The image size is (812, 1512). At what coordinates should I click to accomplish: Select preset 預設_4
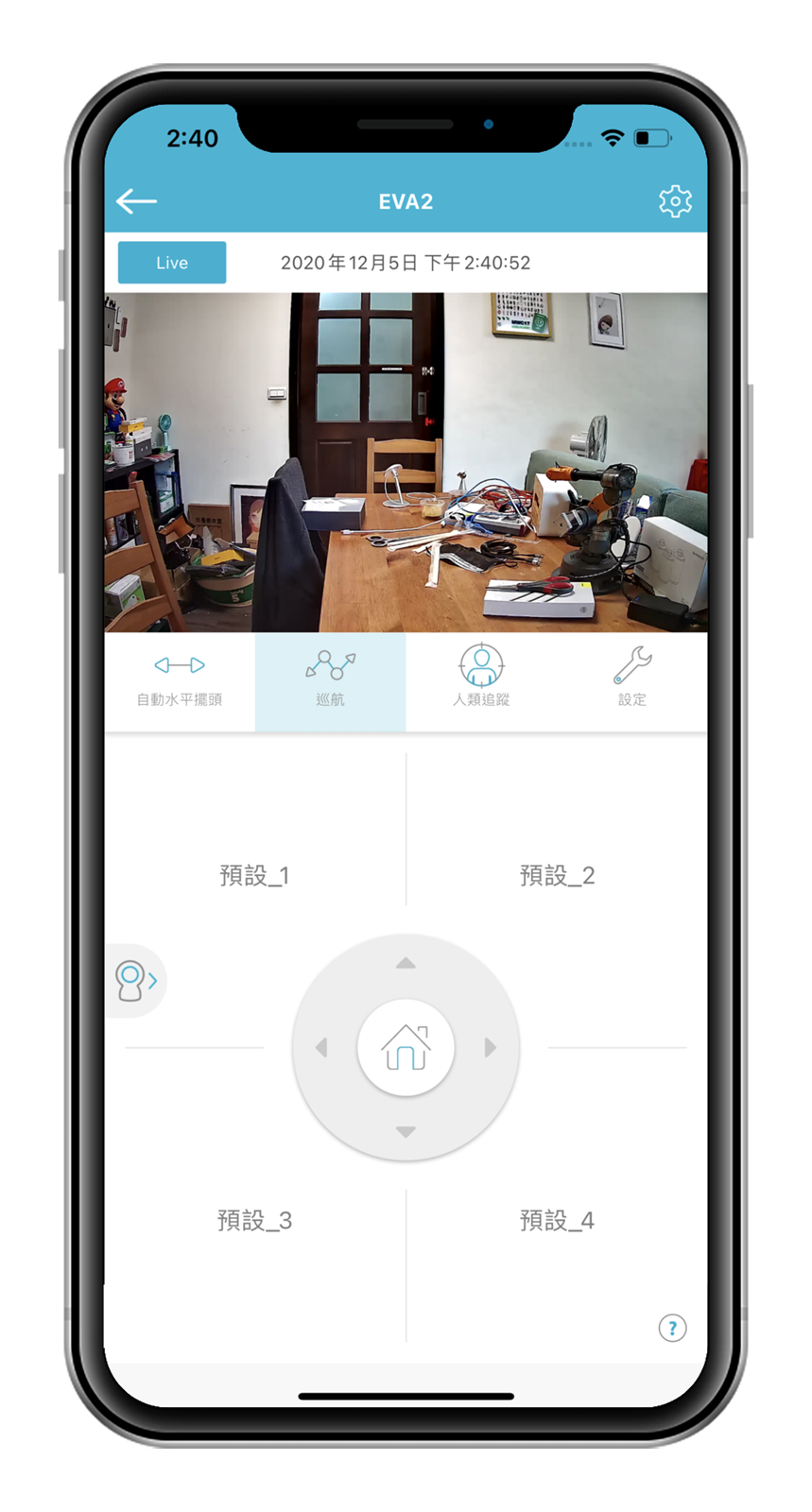point(557,1220)
